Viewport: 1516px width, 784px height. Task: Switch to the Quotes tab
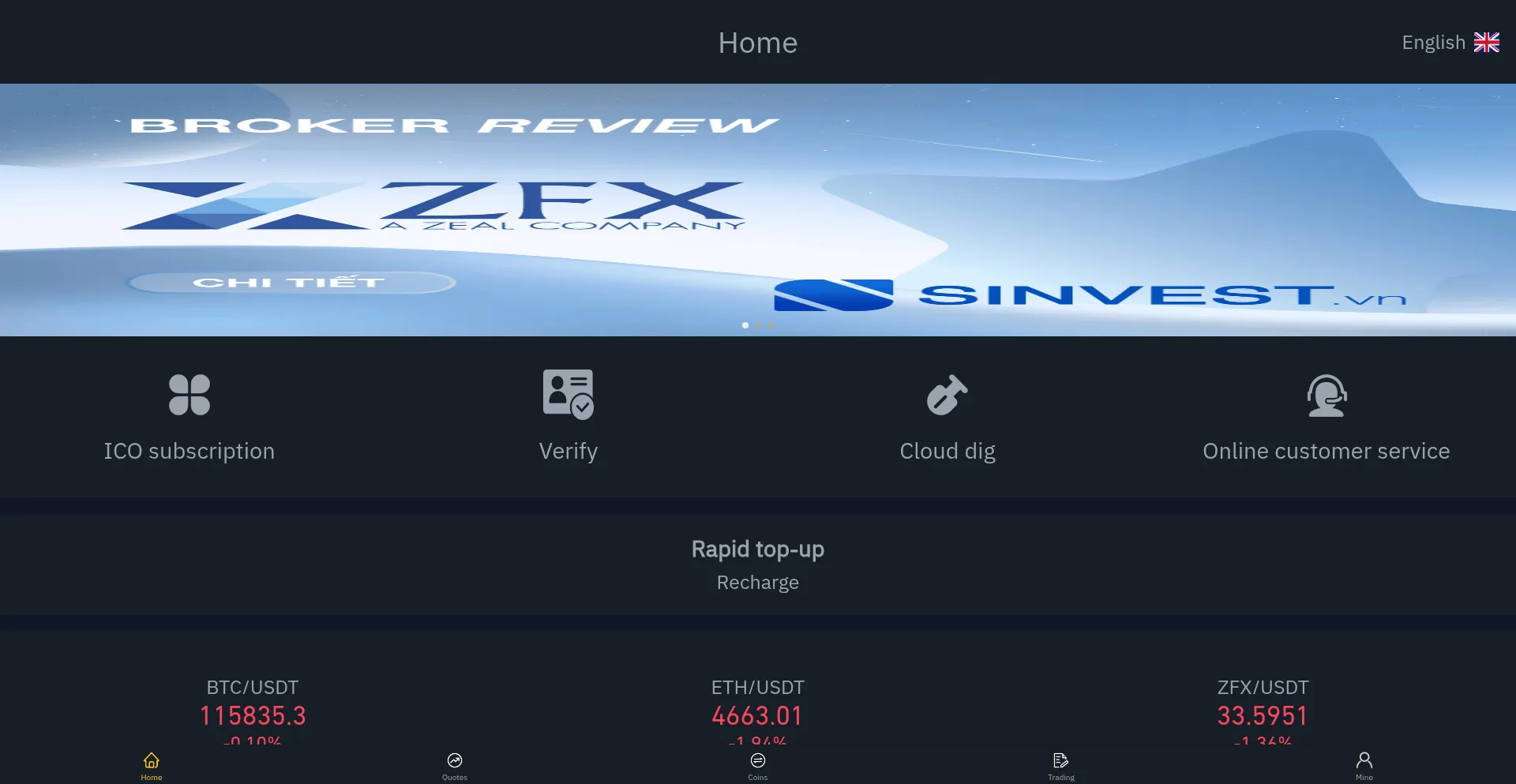(455, 766)
